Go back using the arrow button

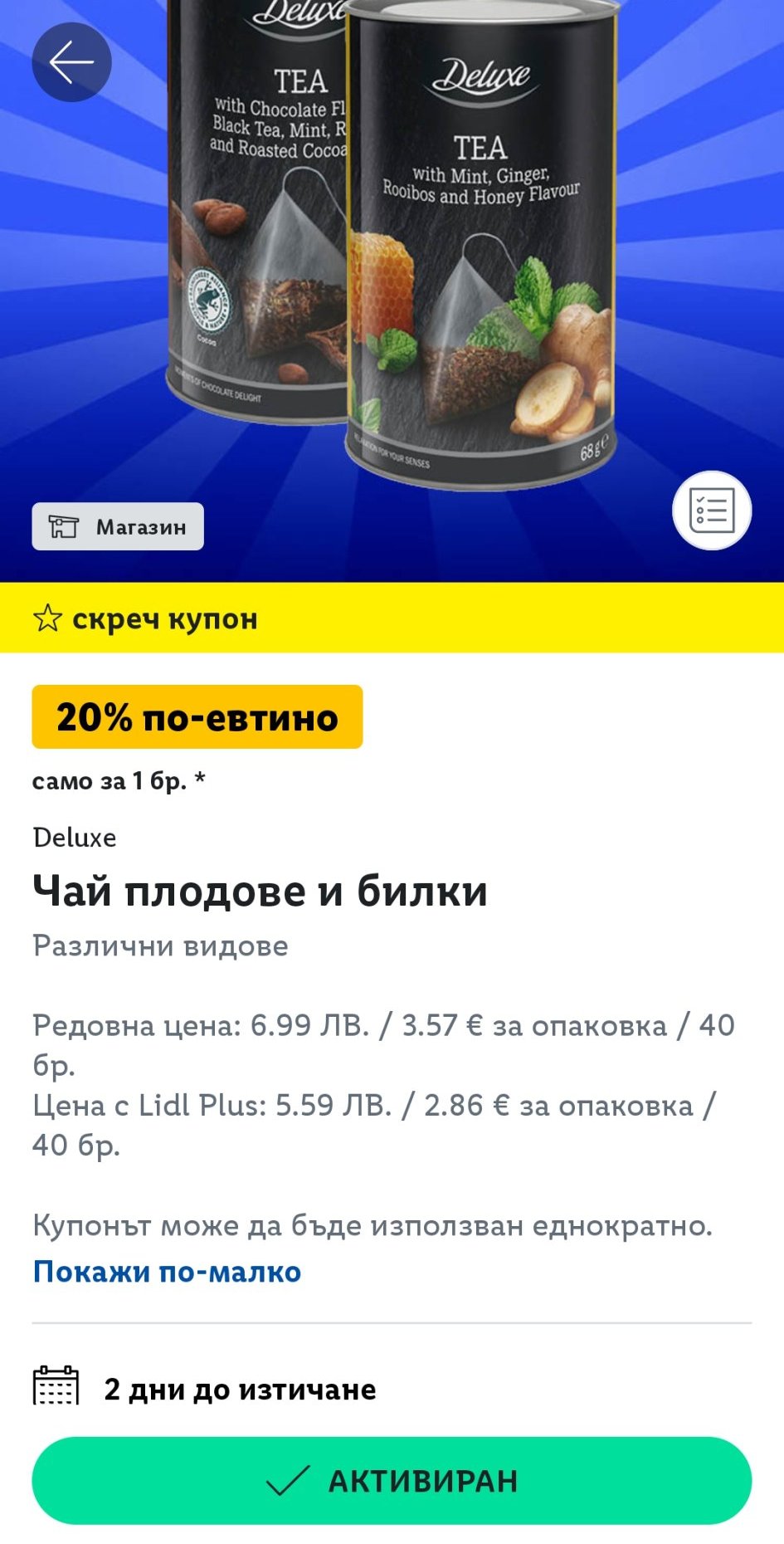tap(71, 62)
